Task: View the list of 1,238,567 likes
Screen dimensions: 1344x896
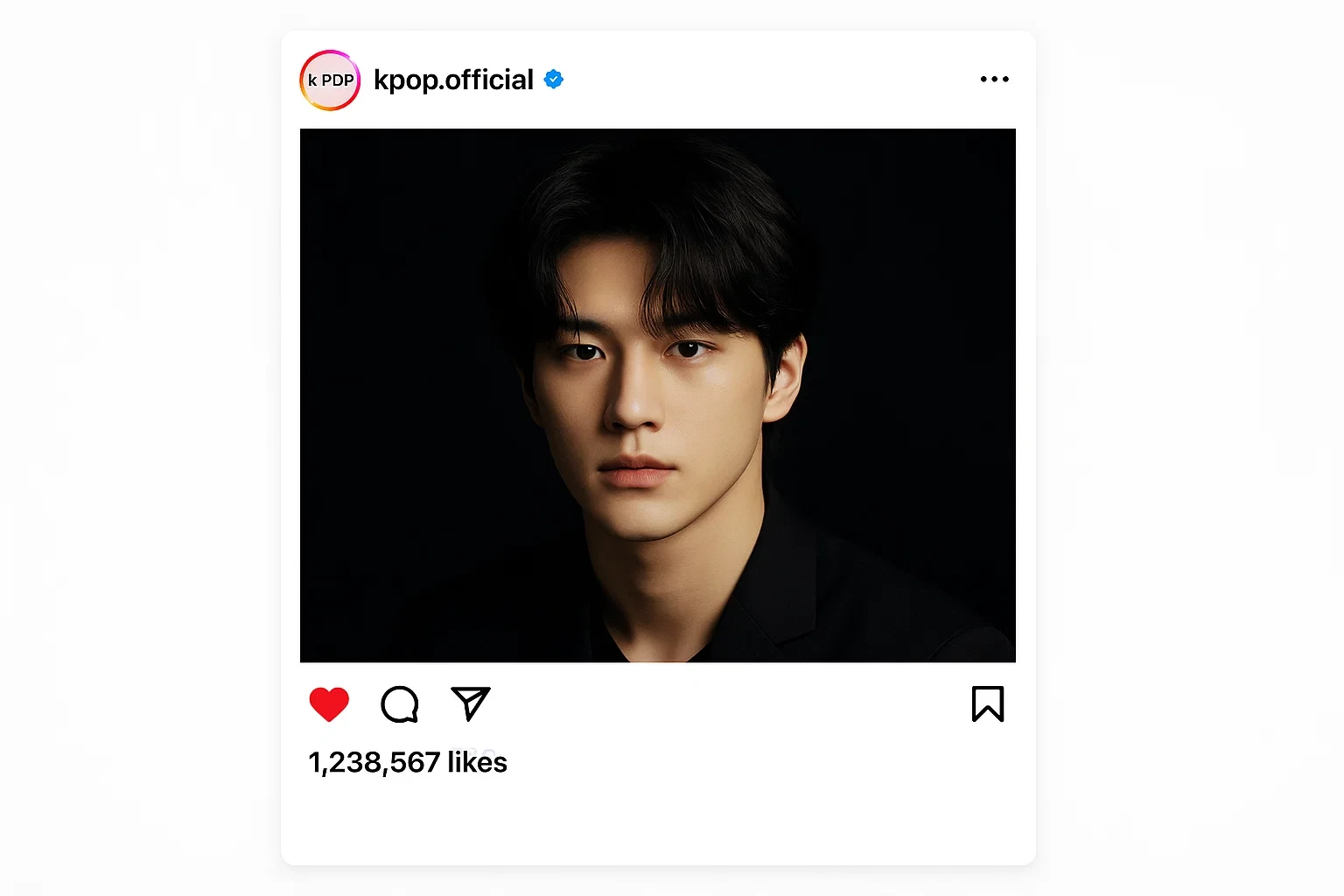Action: pos(408,762)
